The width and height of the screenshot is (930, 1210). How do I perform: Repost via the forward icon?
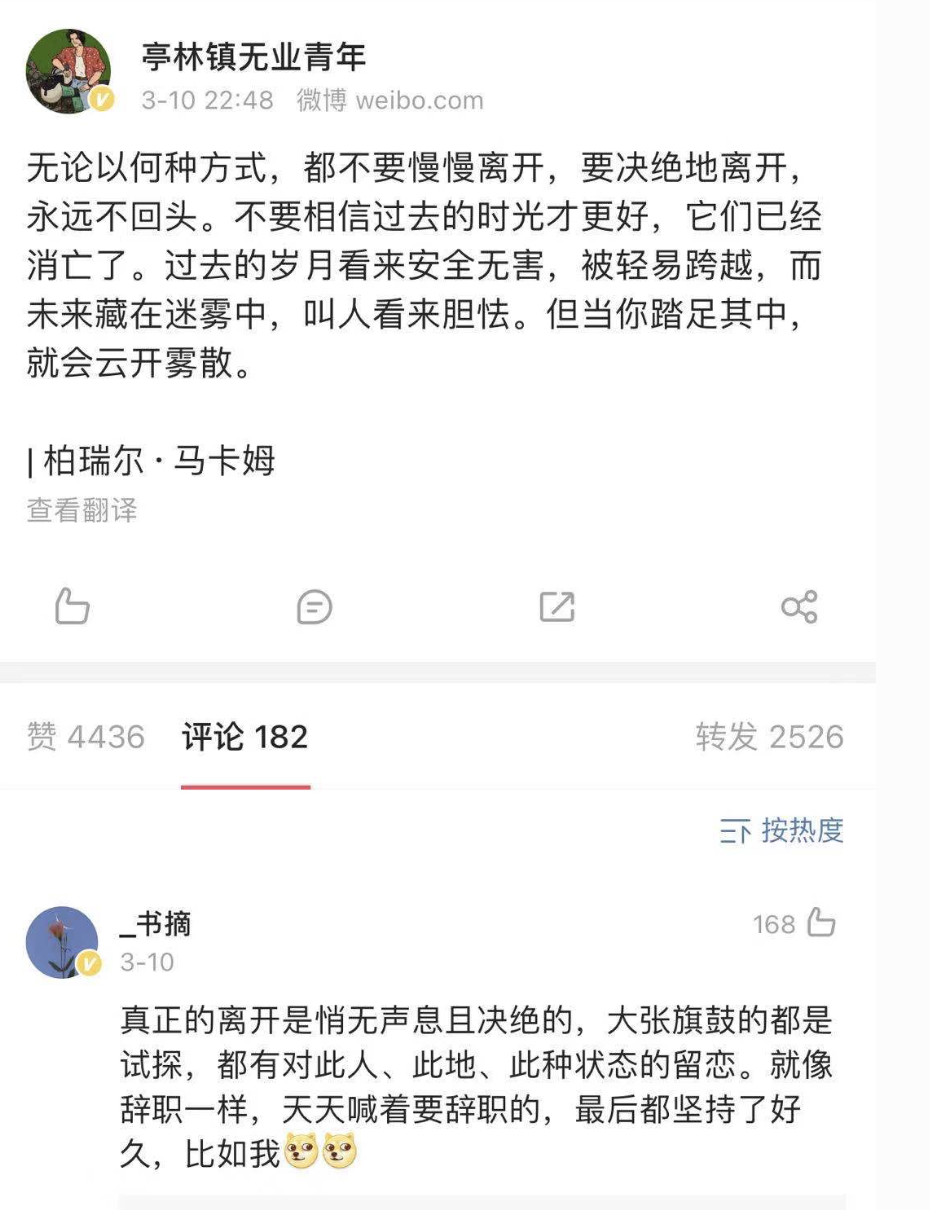(x=557, y=606)
